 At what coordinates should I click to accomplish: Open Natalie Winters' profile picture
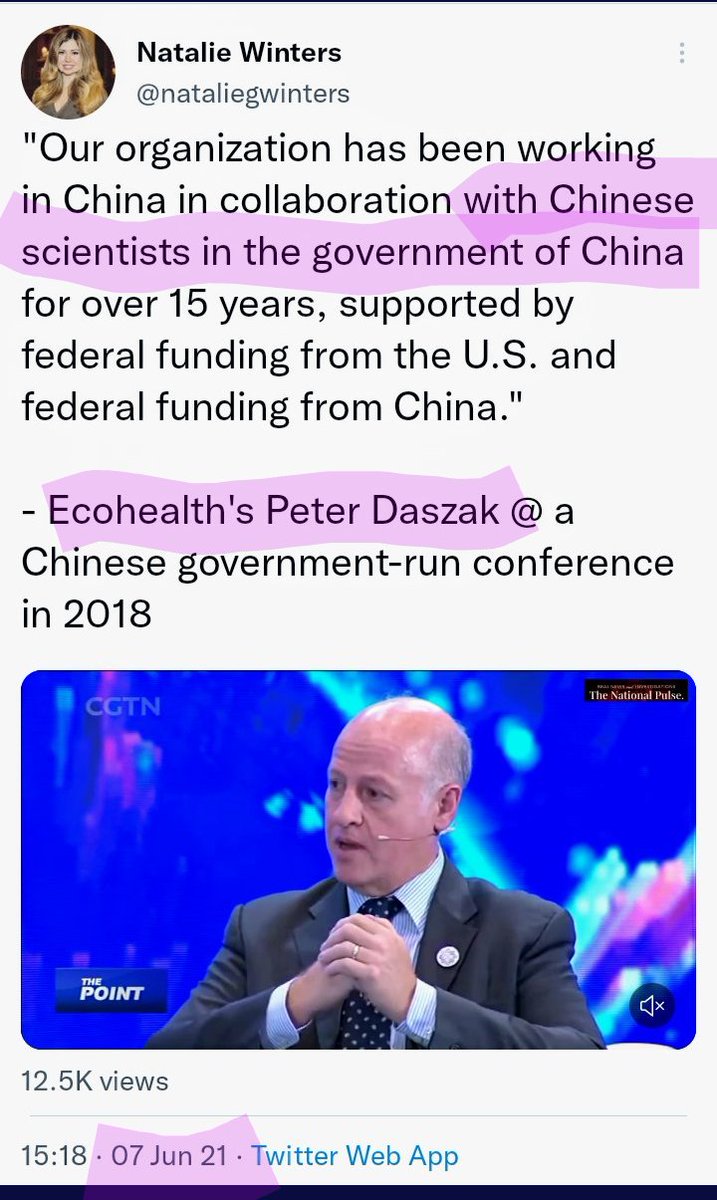[68, 72]
